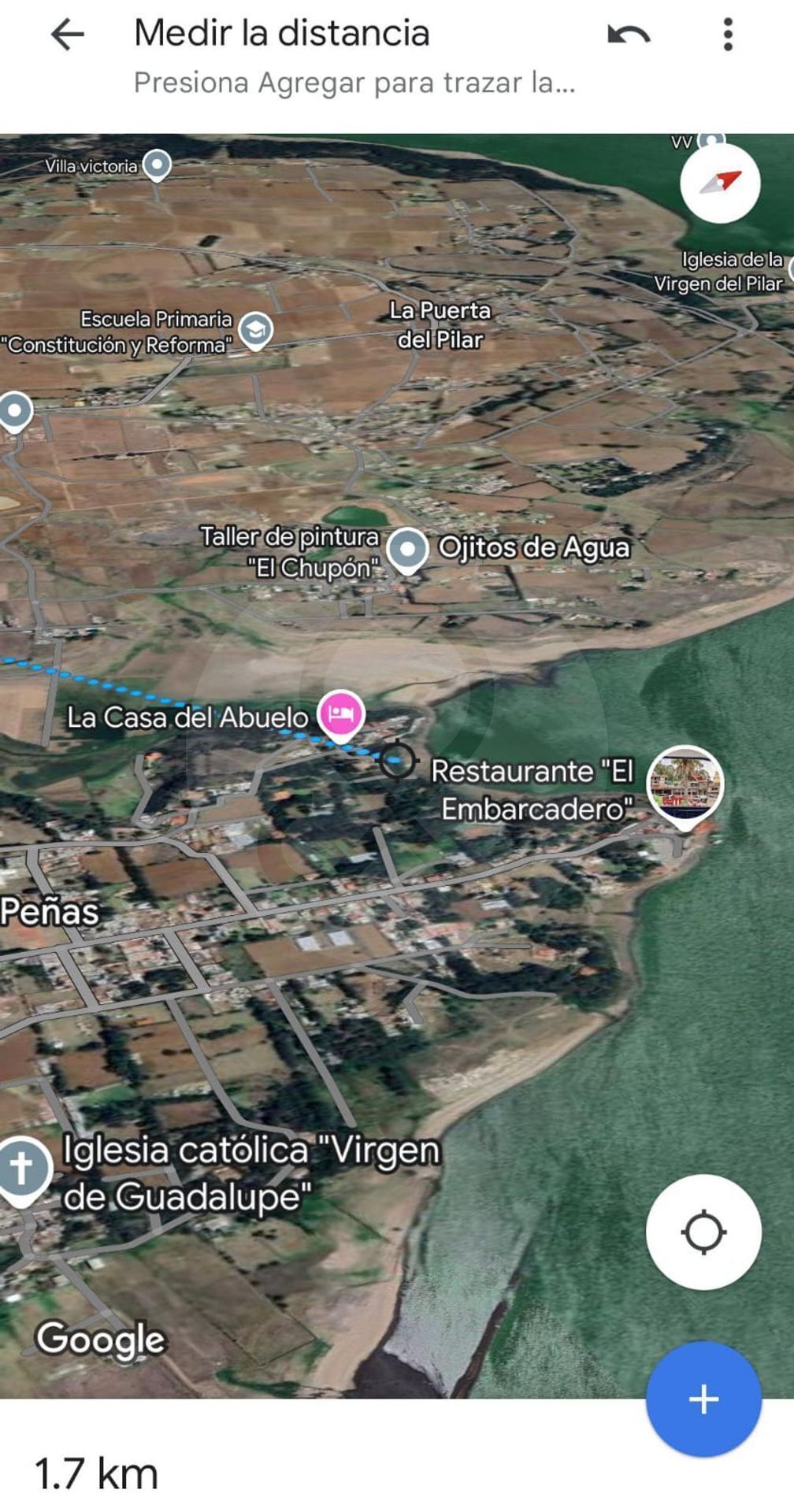Select Escuela Primaria "Constitución y Reforma" marker
This screenshot has height=1512, width=794.
pyautogui.click(x=255, y=330)
